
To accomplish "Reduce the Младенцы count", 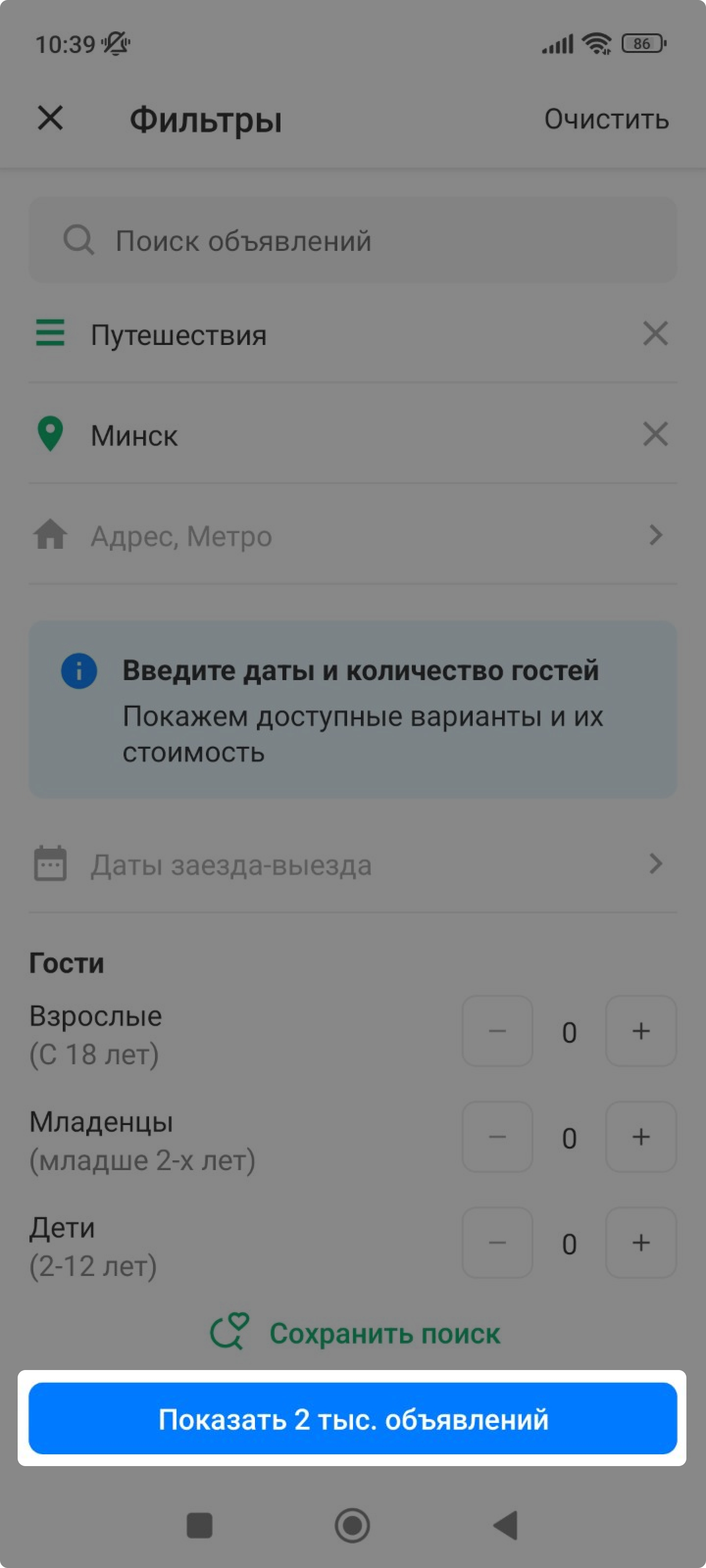I will [497, 1137].
